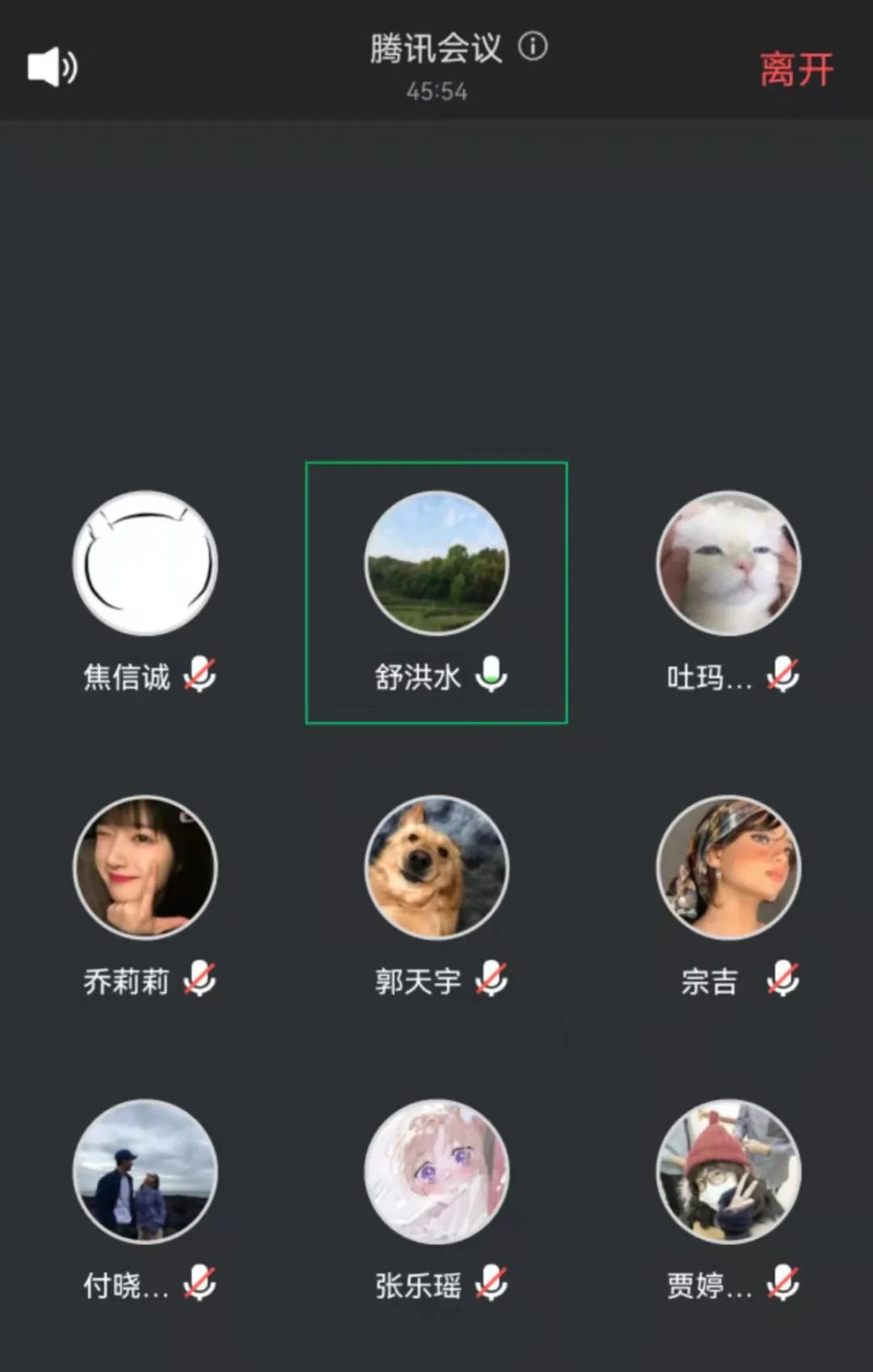Screen dimensions: 873x1372
Task: Tap the white cat avatar participant 吐玛
Action: point(728,564)
